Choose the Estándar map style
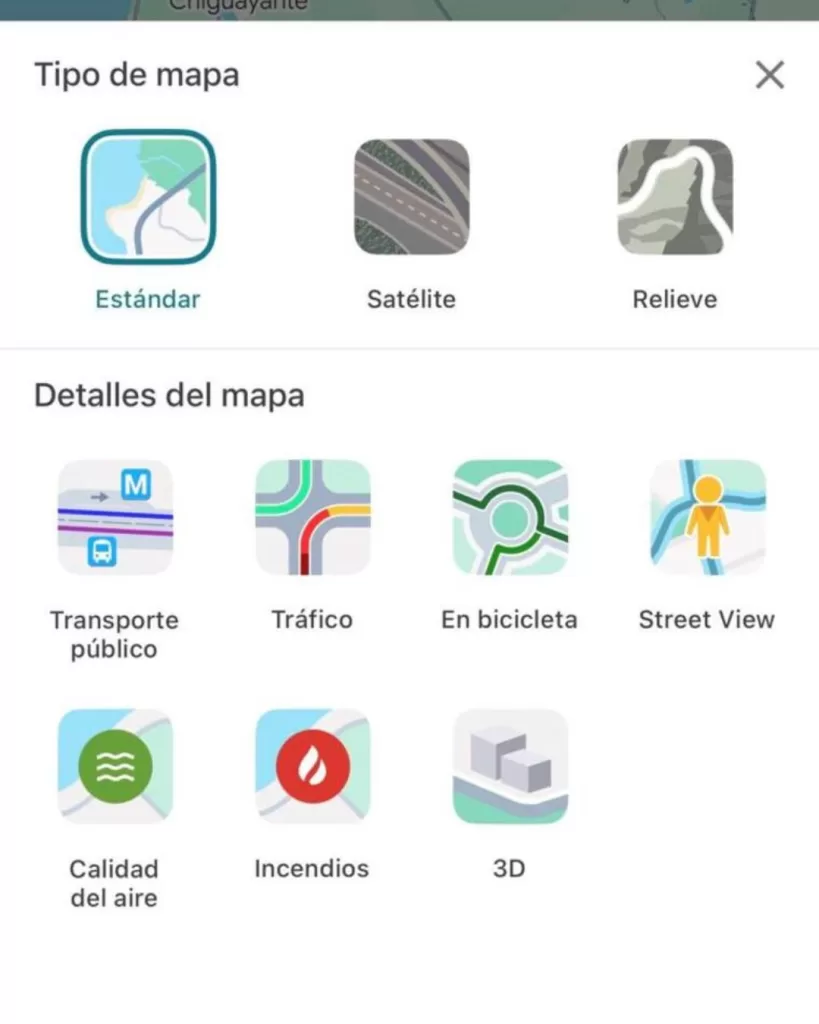819x1024 pixels. click(x=147, y=196)
